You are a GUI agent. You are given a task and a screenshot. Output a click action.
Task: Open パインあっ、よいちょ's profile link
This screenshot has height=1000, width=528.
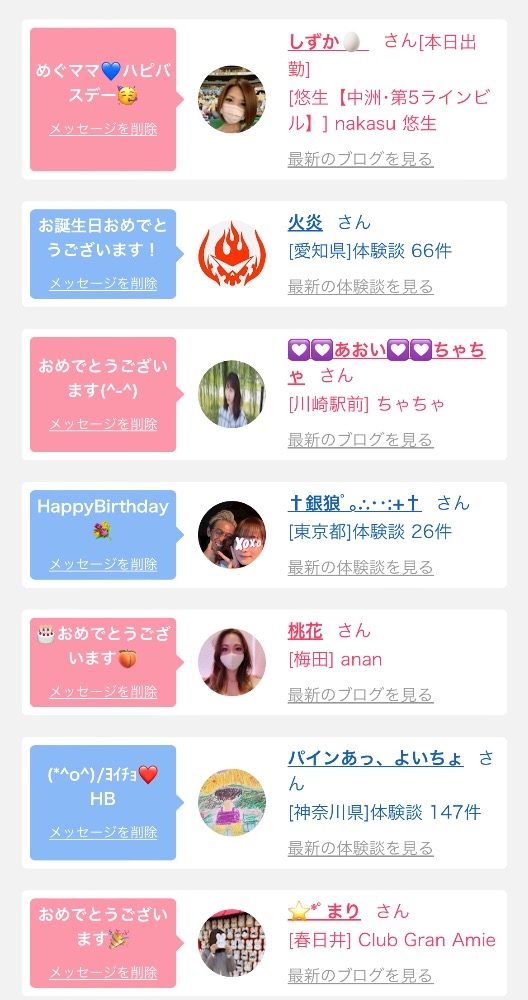376,758
